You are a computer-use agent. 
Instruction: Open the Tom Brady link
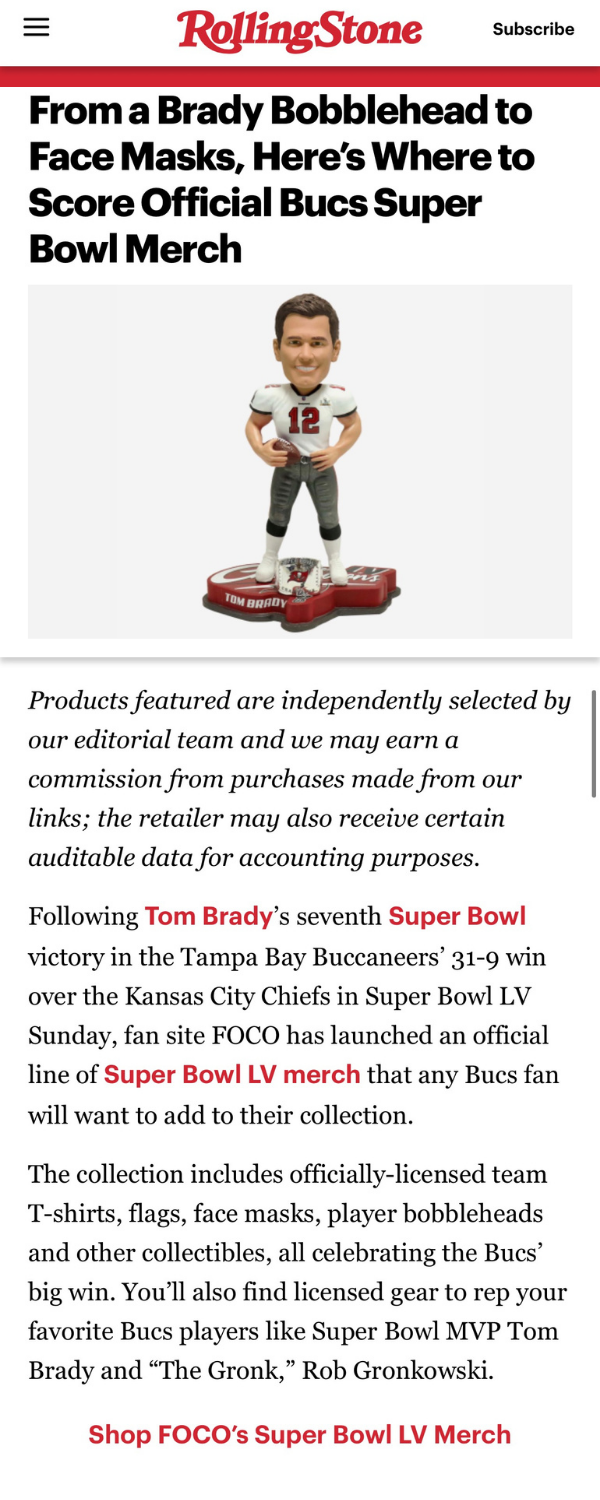pos(208,916)
